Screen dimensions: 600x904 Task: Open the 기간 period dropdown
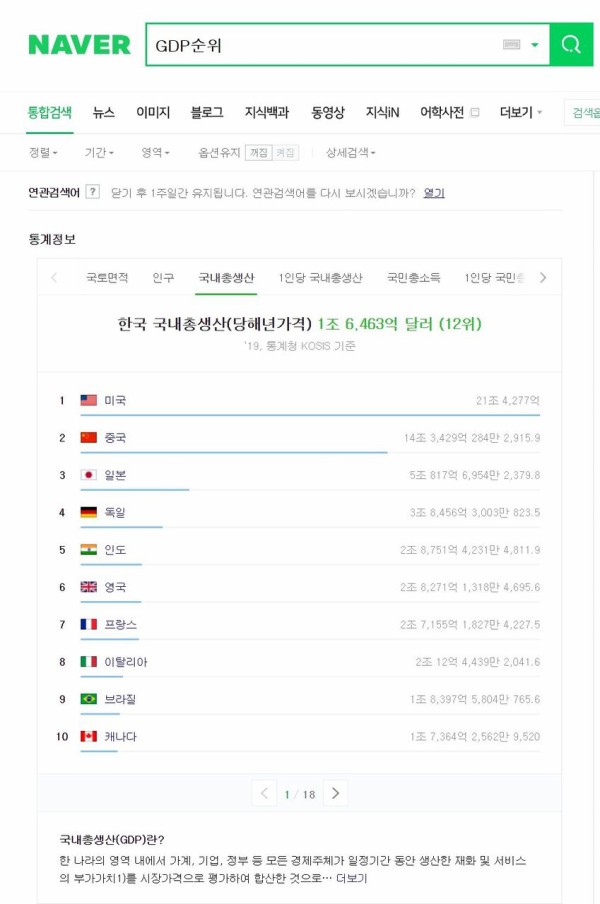pyautogui.click(x=99, y=153)
